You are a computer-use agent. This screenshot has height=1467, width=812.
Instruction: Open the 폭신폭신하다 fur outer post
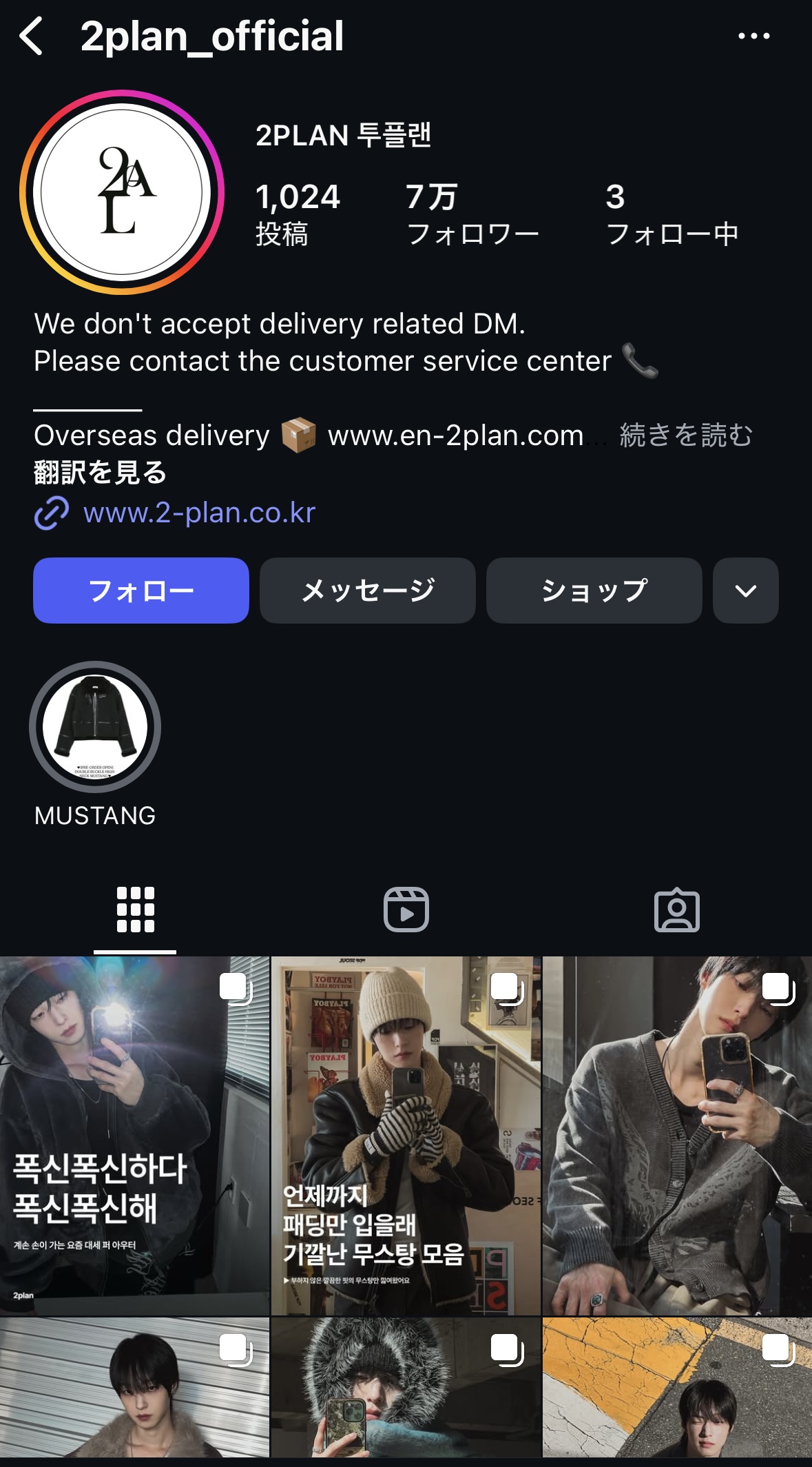(x=134, y=1135)
